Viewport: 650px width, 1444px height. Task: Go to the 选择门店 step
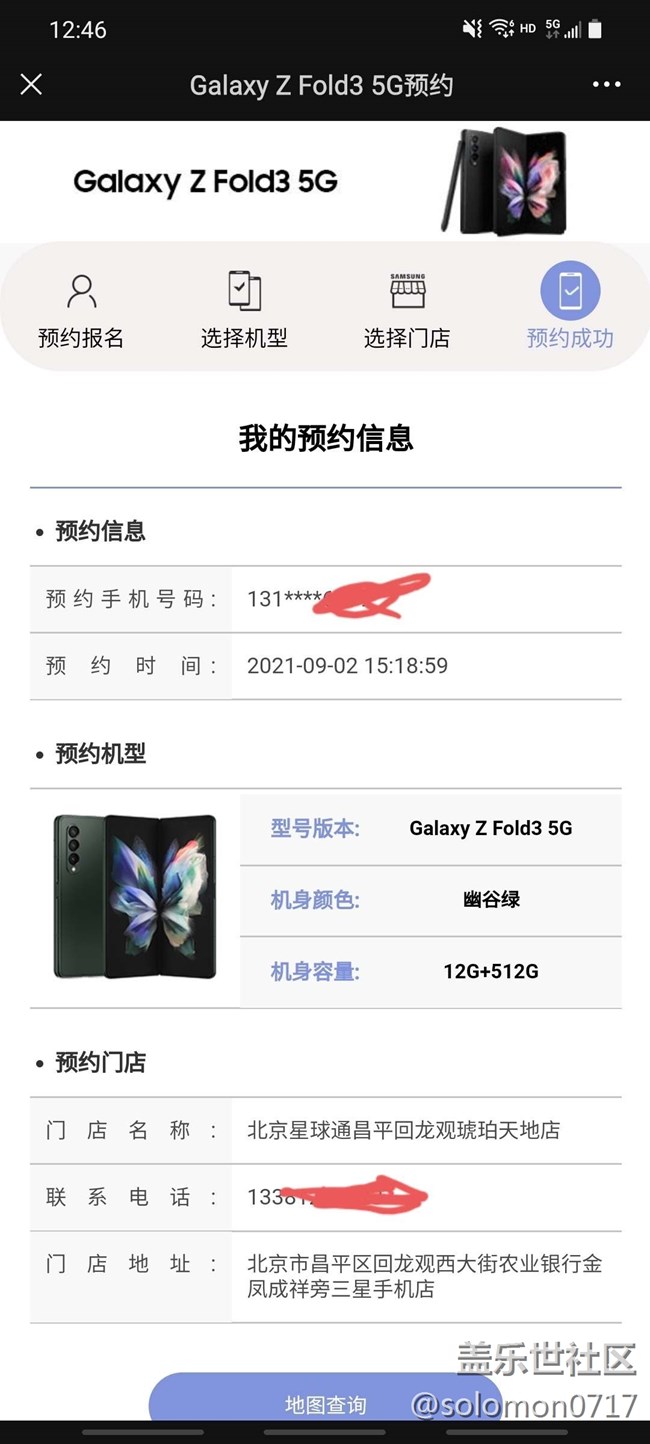click(407, 310)
